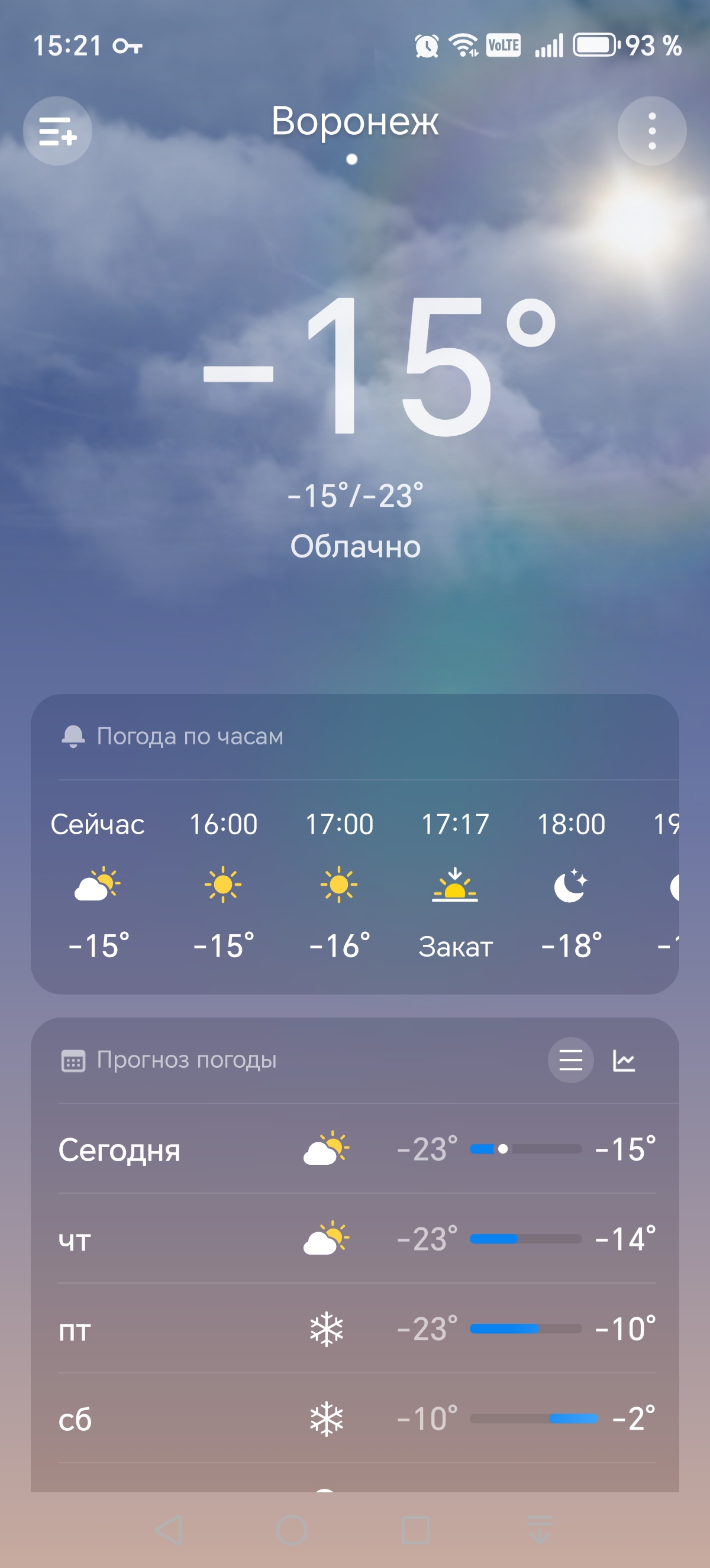The height and width of the screenshot is (1568, 710).
Task: Tap the current temperature −15°
Action: coord(377,365)
